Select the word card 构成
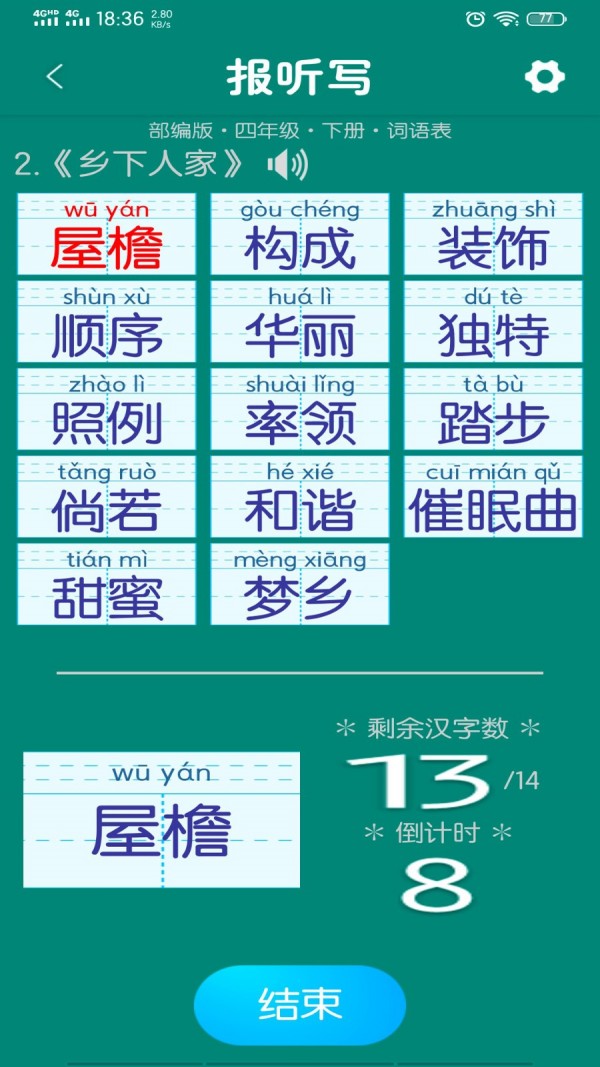Screen dimensions: 600x1067 (x=300, y=235)
